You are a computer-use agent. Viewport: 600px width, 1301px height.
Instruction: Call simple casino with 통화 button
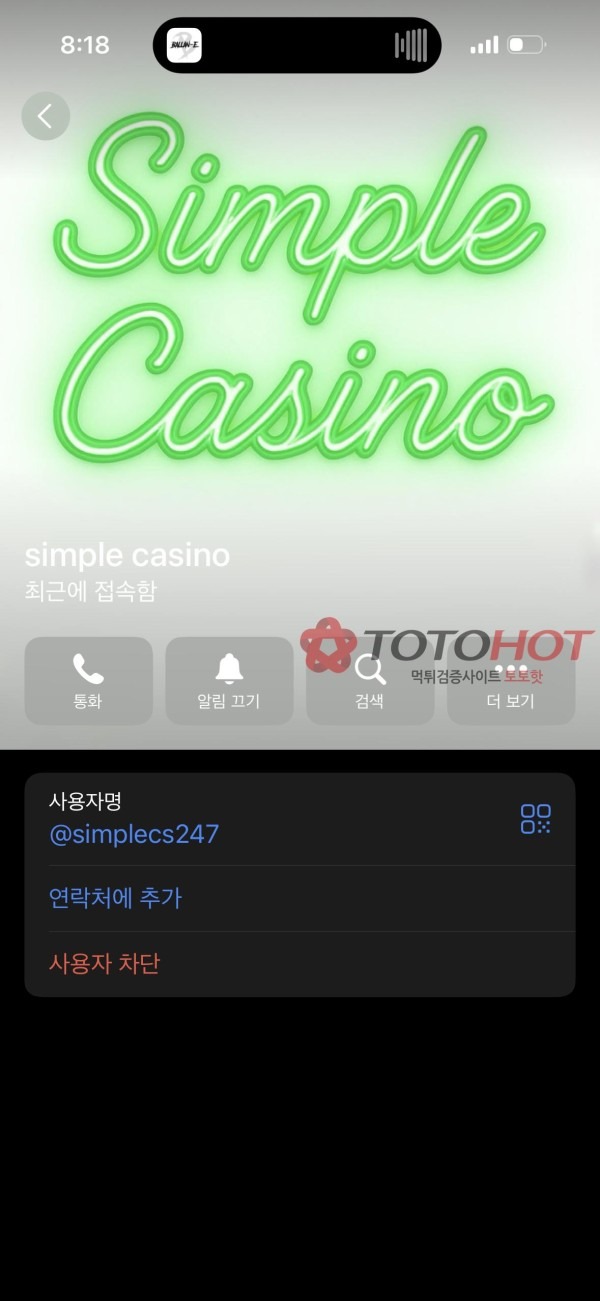88,681
